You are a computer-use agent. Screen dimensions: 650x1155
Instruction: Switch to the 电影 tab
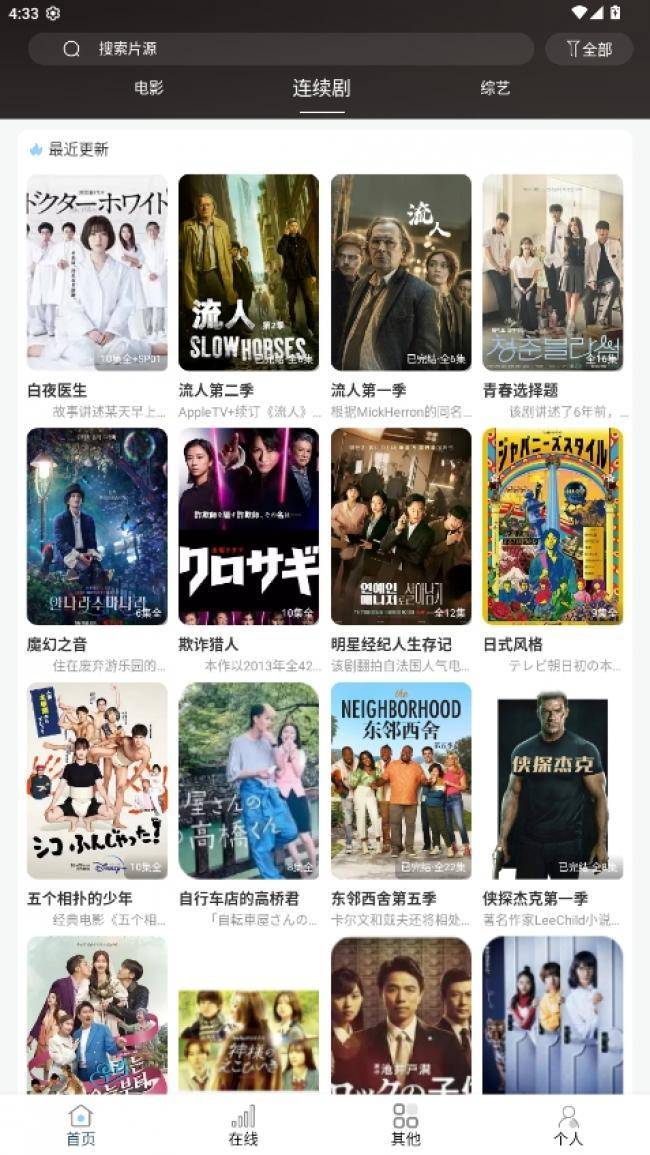pos(149,88)
